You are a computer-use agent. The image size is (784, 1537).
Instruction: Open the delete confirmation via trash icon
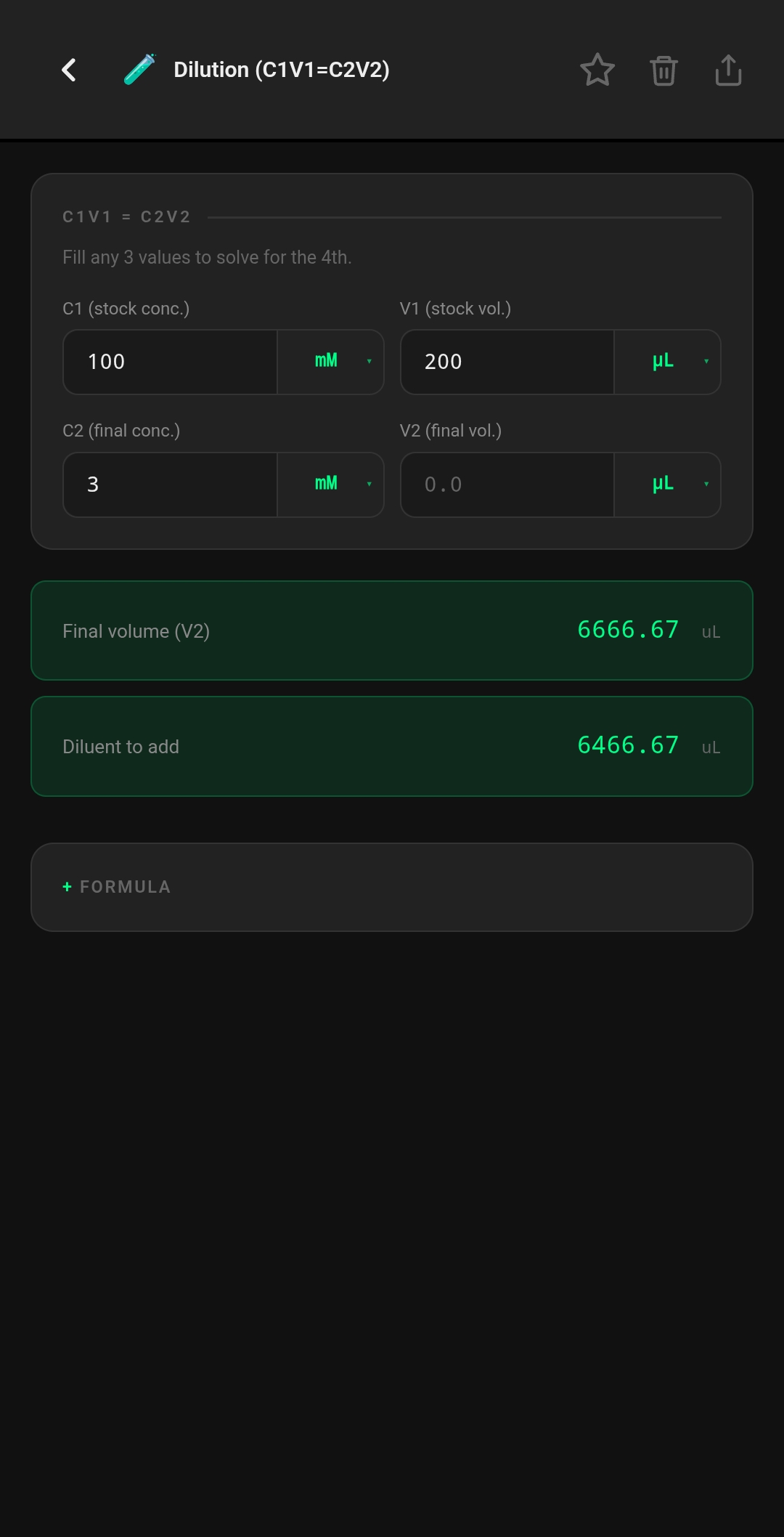click(662, 70)
